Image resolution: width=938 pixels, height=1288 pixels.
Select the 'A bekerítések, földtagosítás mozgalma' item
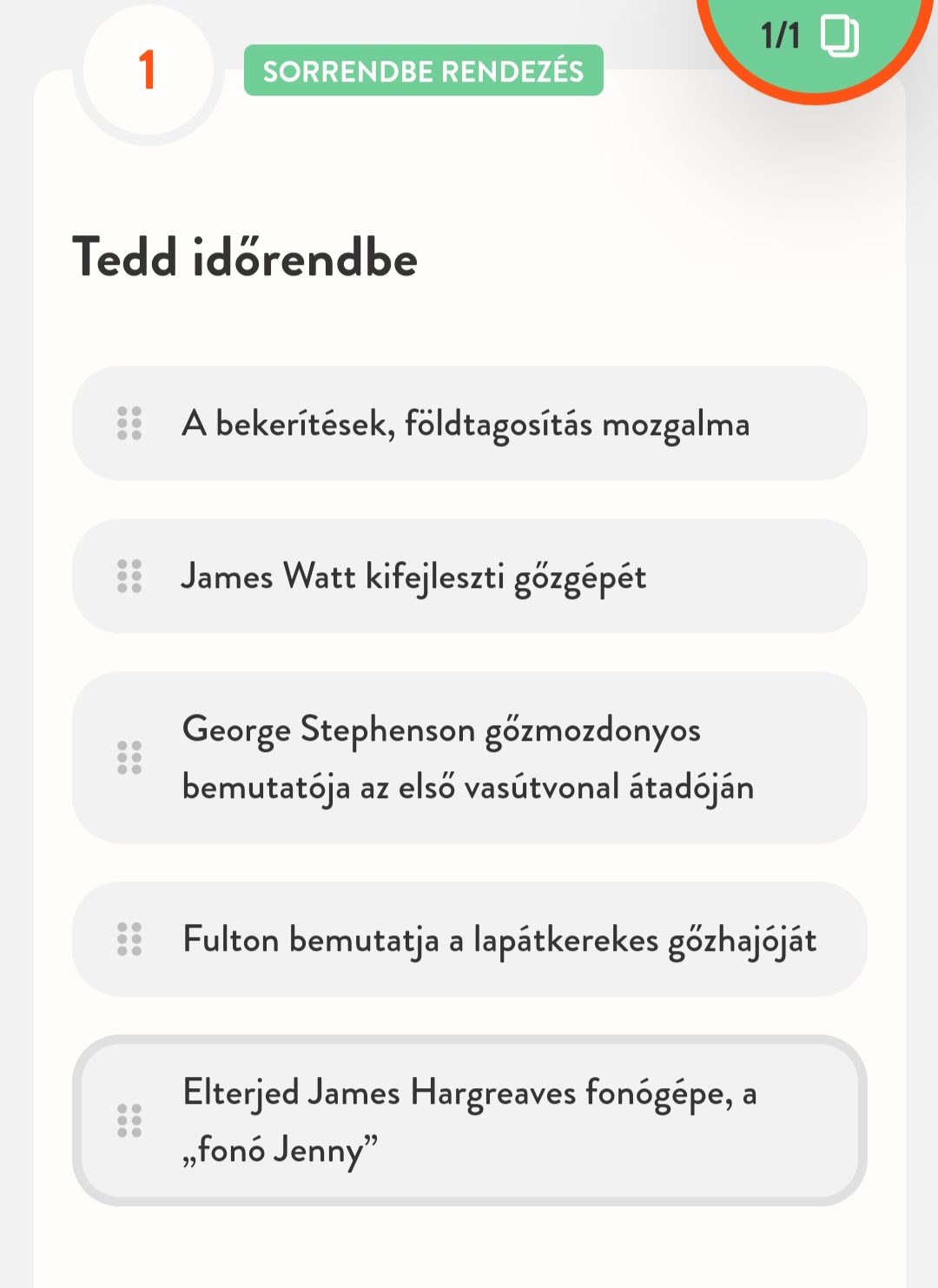tap(469, 424)
